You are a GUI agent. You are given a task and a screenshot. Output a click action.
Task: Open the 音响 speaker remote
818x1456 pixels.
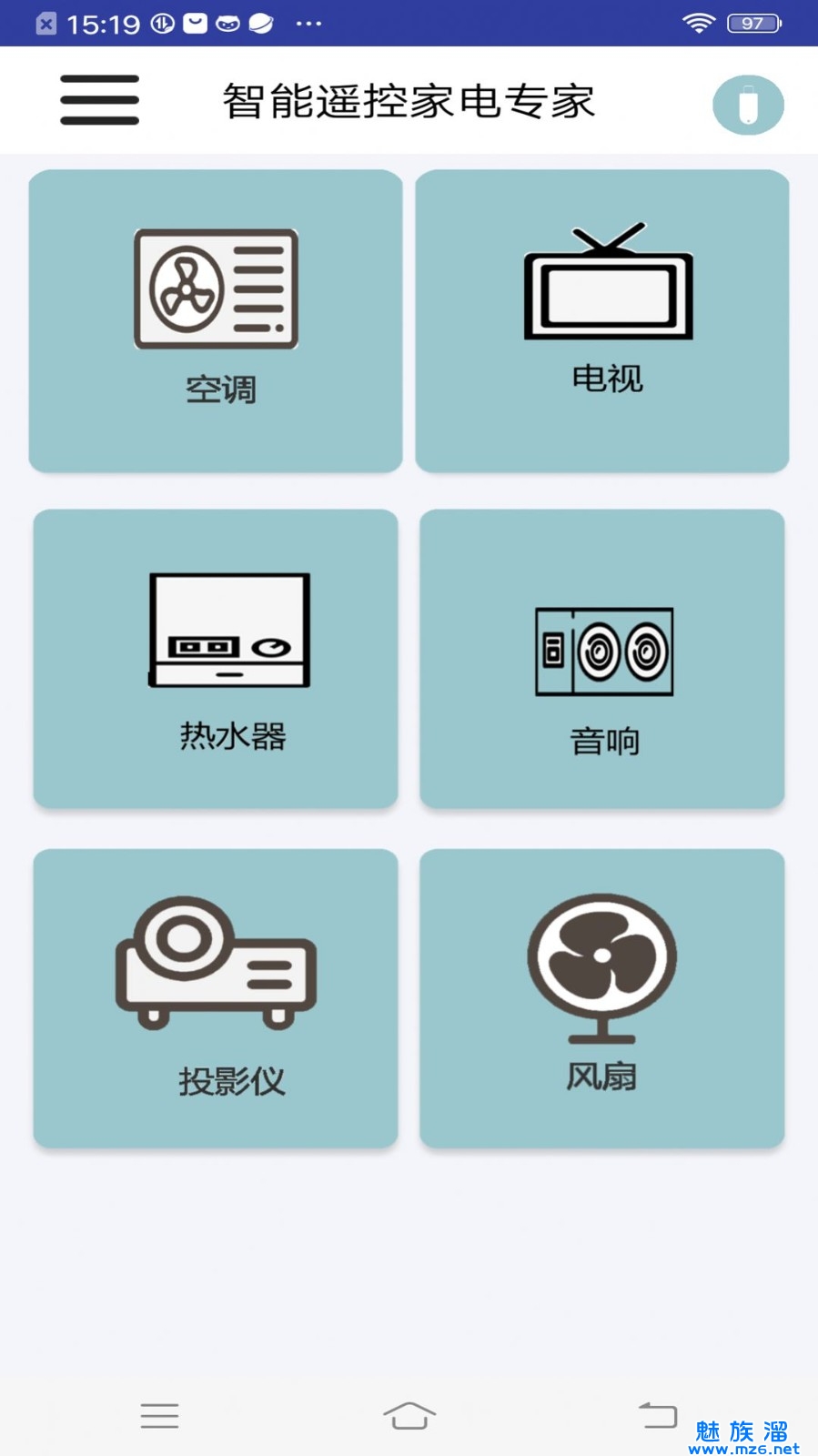coord(602,659)
